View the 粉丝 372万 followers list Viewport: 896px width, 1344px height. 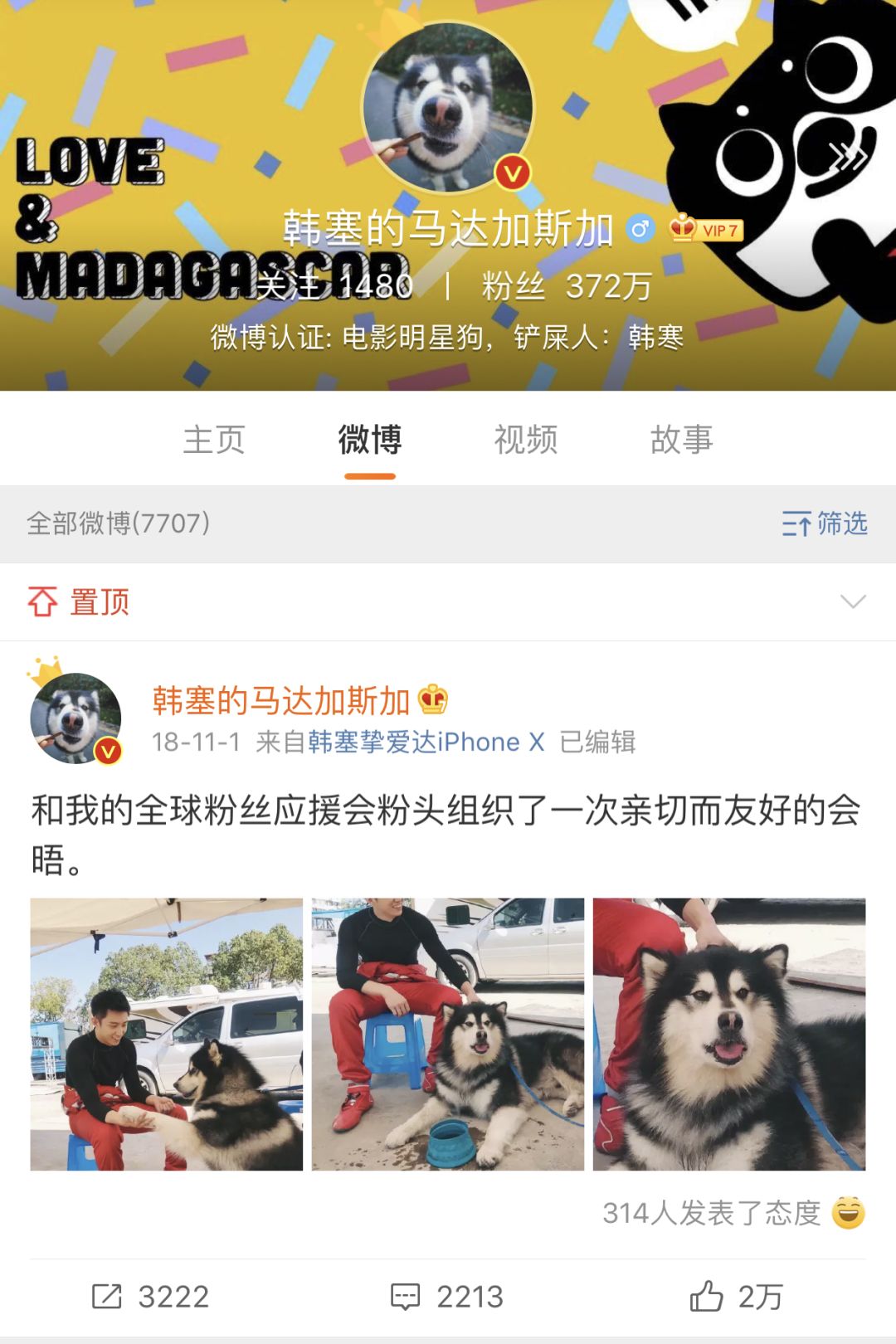567,286
